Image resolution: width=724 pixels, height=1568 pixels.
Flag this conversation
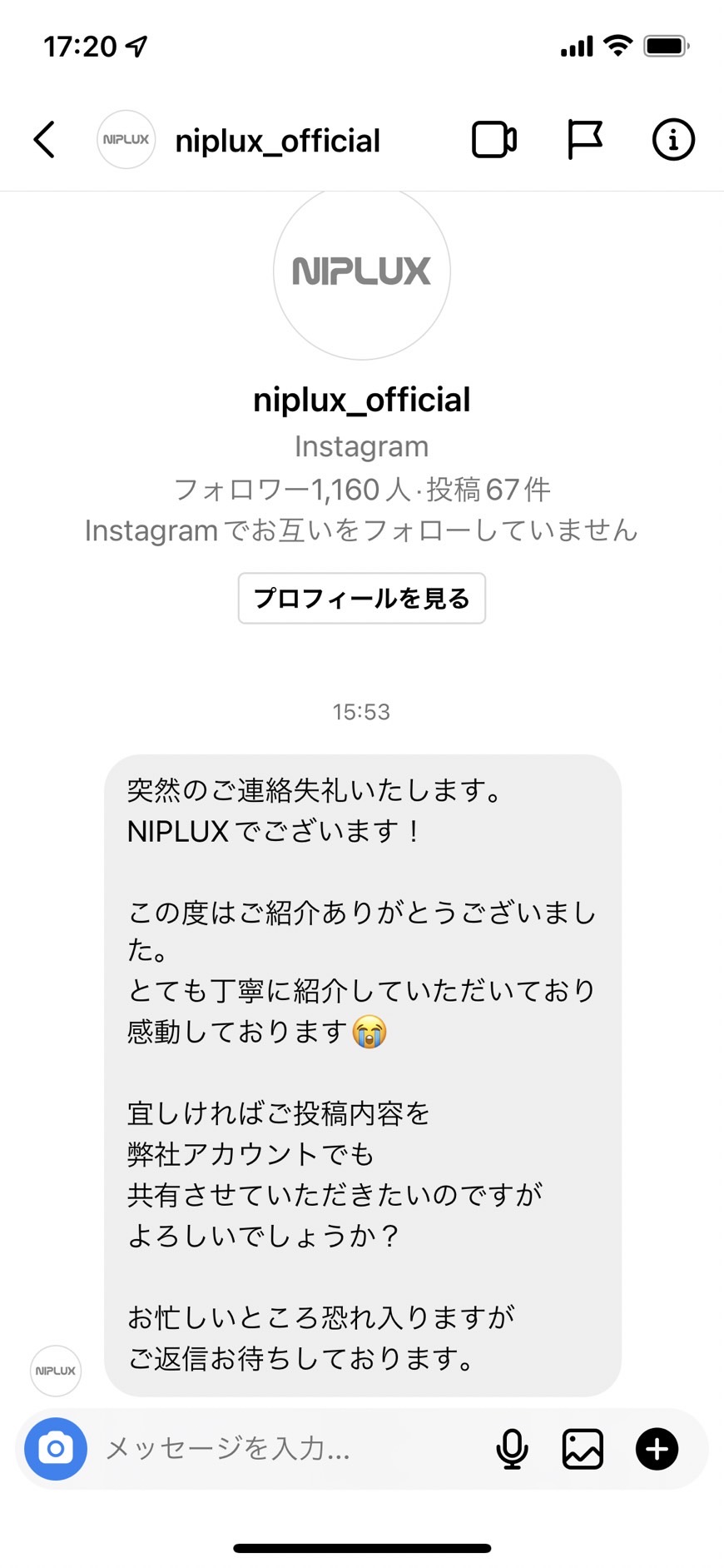tap(584, 139)
